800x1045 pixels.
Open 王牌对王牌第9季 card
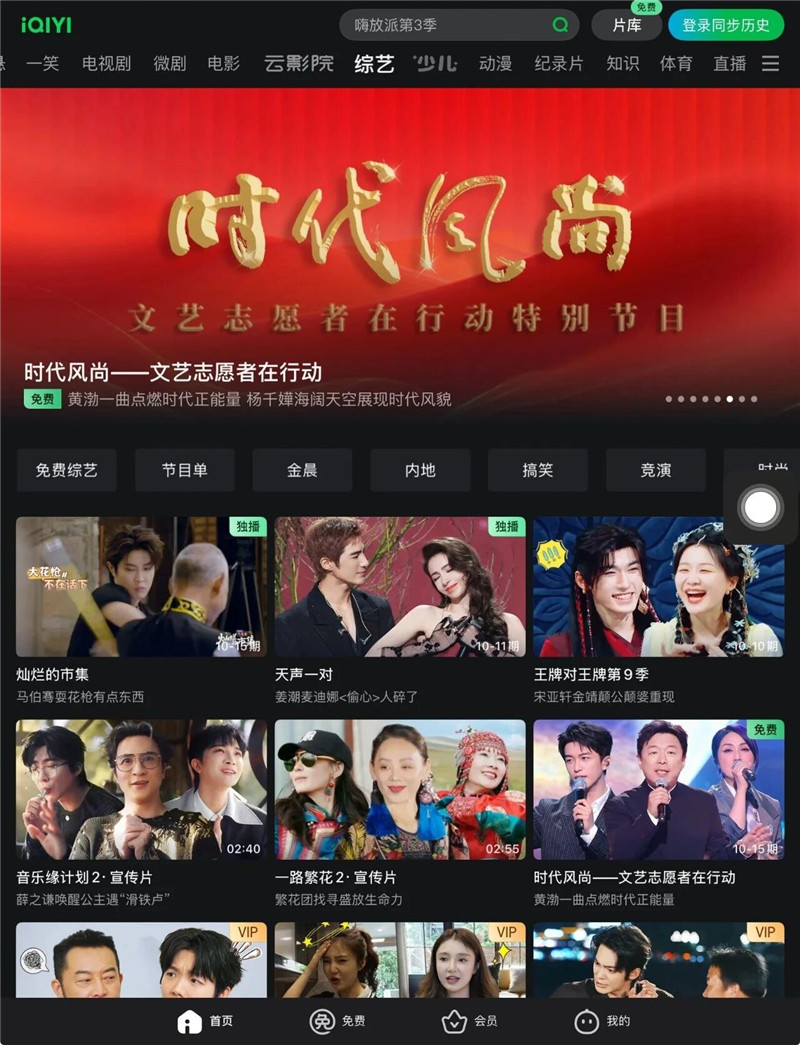[x=658, y=586]
